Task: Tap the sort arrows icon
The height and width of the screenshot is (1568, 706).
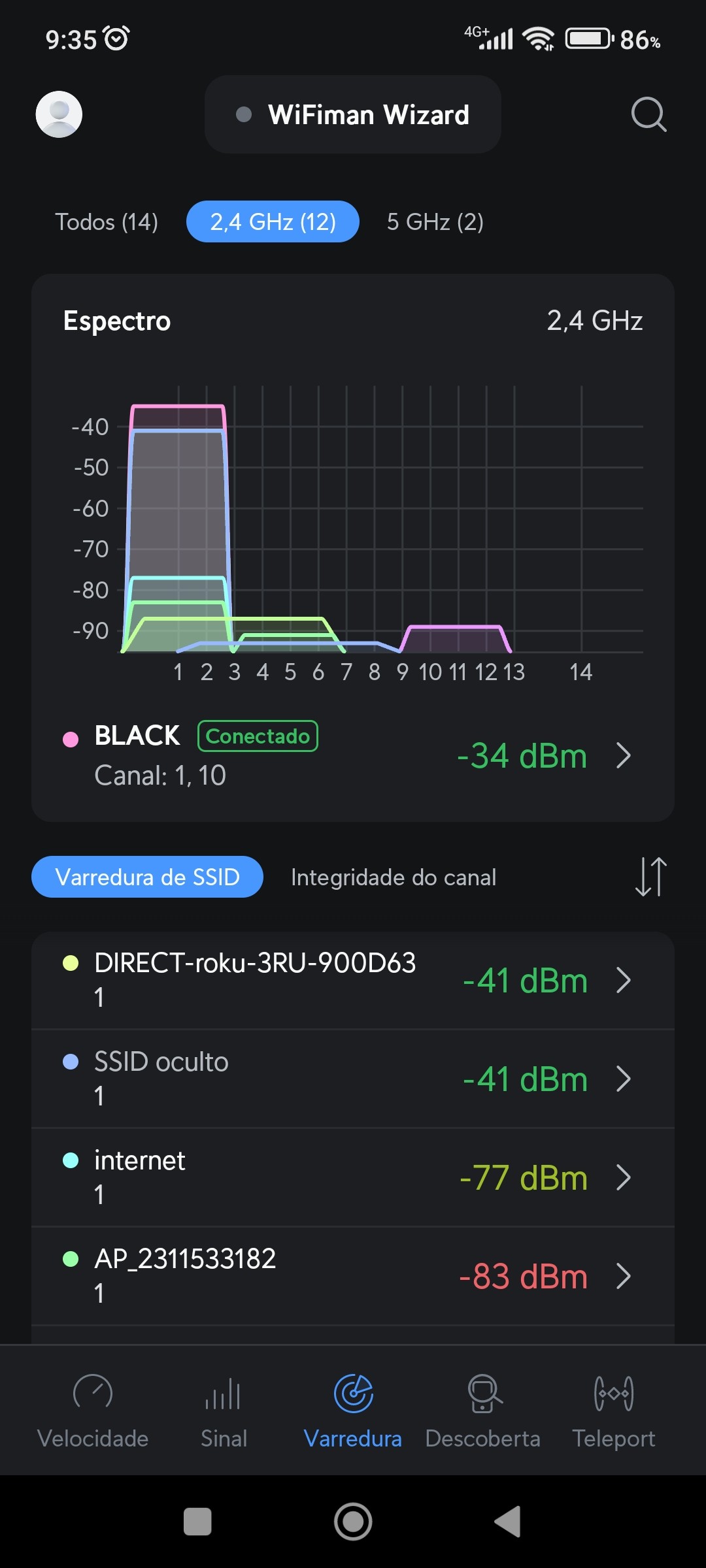Action: (x=650, y=877)
